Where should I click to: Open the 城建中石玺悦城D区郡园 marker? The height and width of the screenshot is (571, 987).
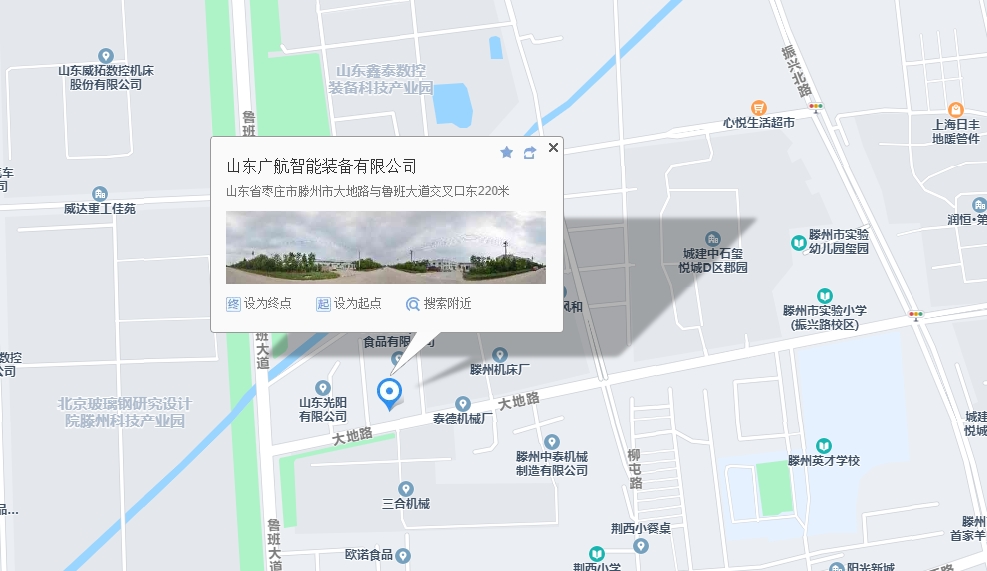(712, 238)
